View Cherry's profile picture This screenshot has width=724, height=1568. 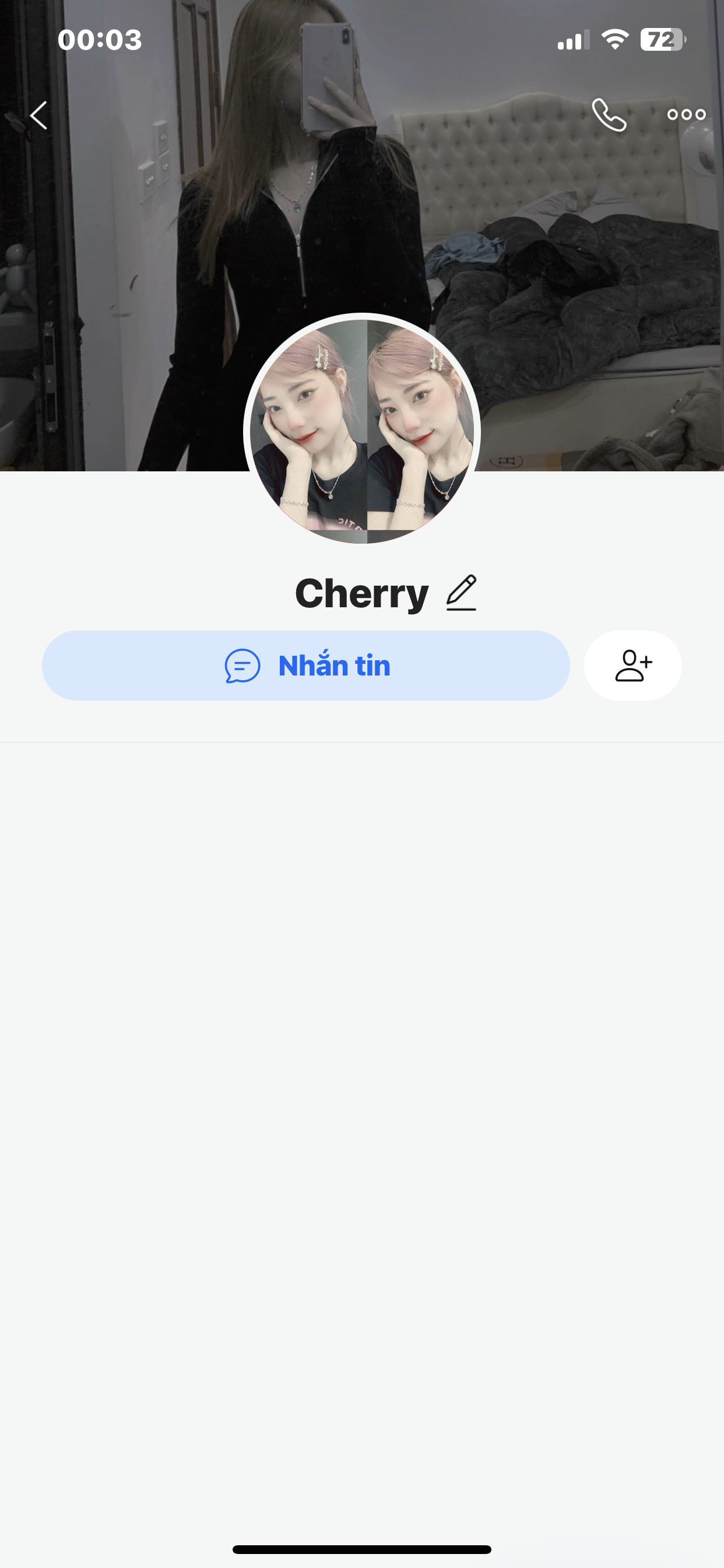(362, 429)
